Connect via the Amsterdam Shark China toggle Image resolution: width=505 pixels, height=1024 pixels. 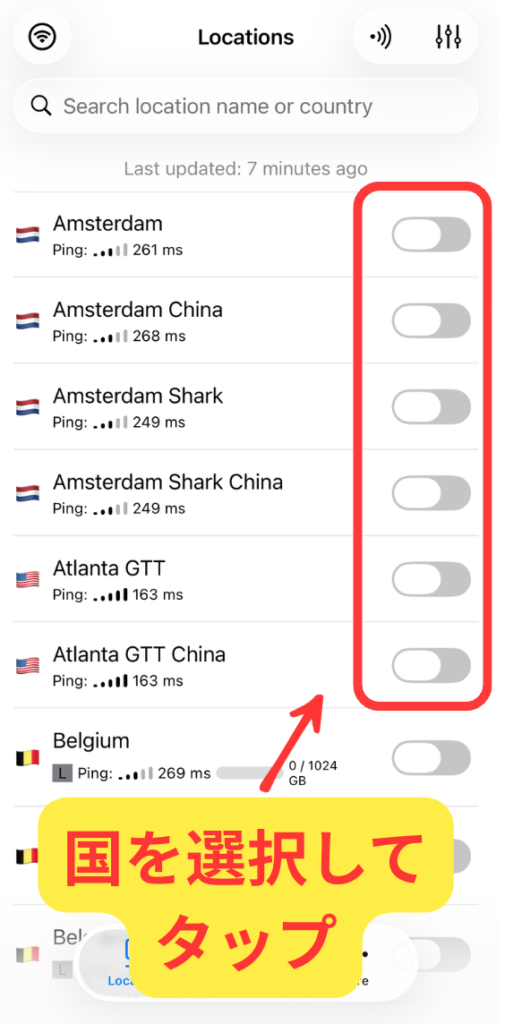coord(431,493)
